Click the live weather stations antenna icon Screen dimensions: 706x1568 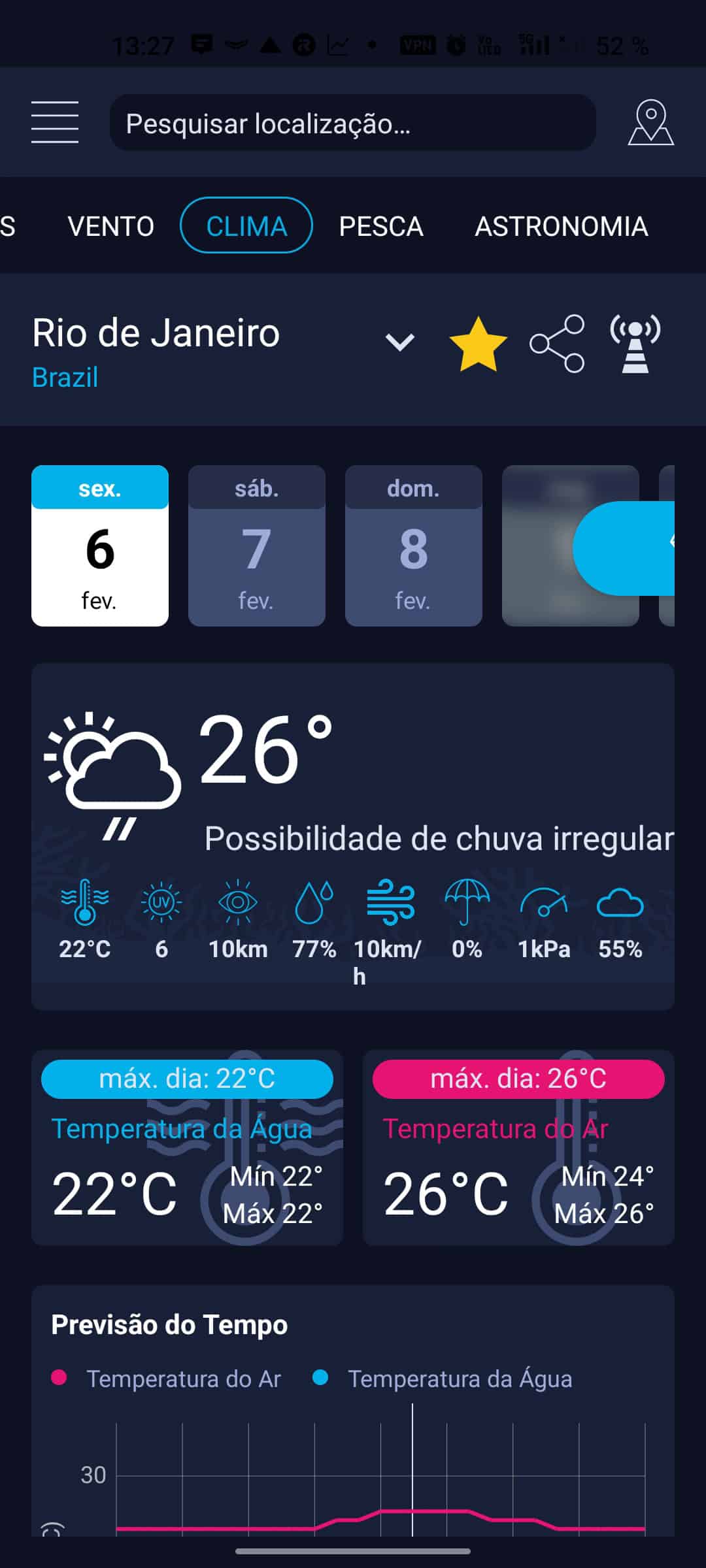click(x=632, y=341)
